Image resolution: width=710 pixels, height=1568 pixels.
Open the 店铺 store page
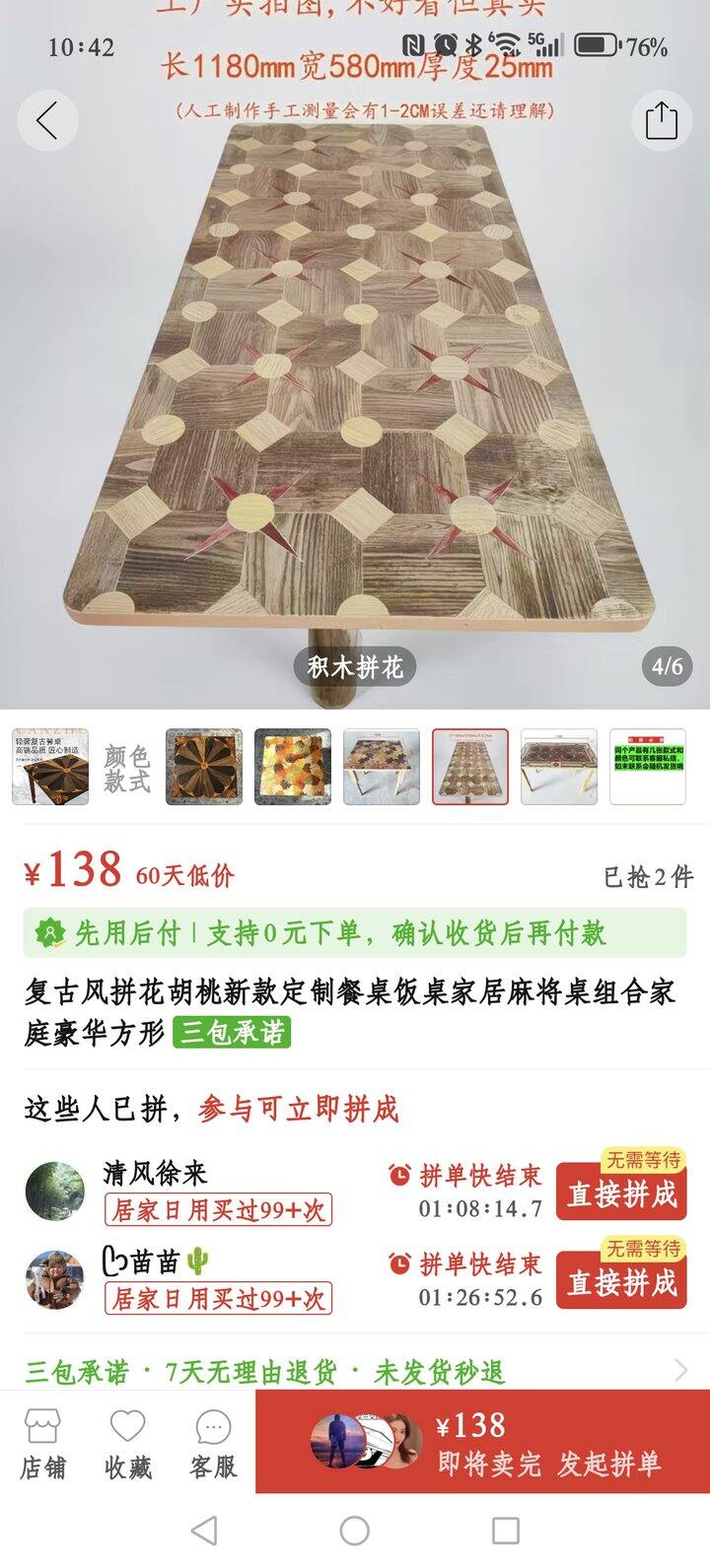(43, 1444)
